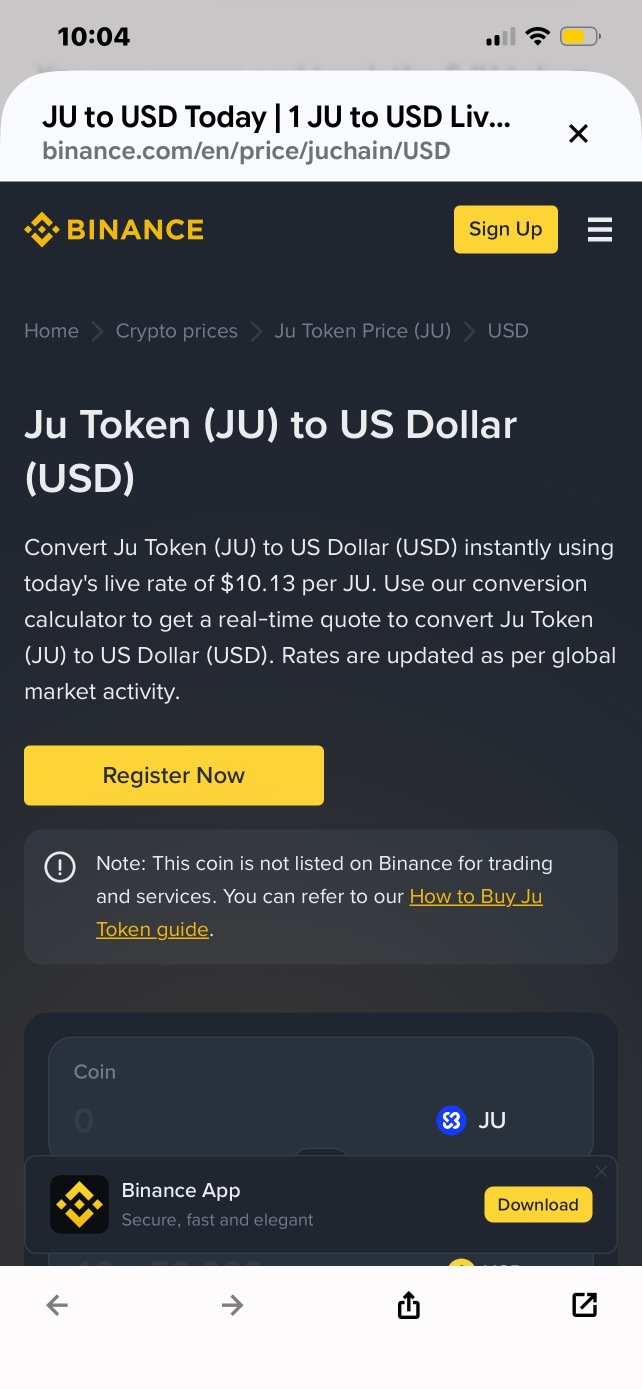Share this page
The width and height of the screenshot is (642, 1389).
[409, 1305]
